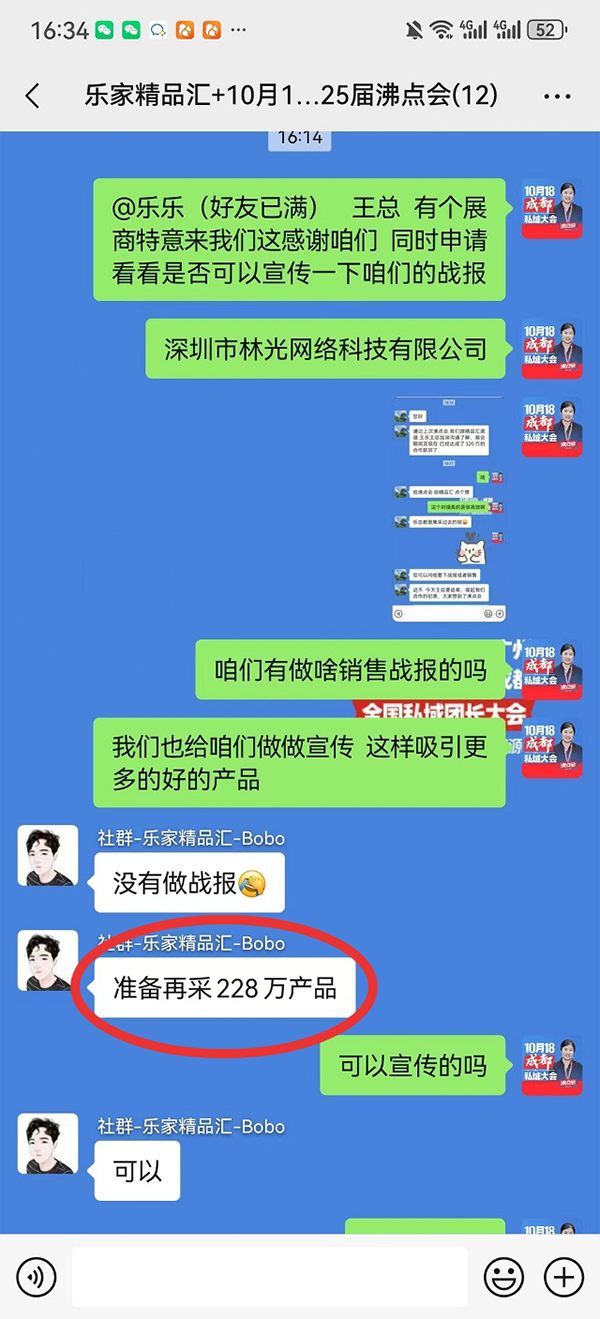Open the emoji picker
This screenshot has width=600, height=1319.
(x=504, y=1276)
